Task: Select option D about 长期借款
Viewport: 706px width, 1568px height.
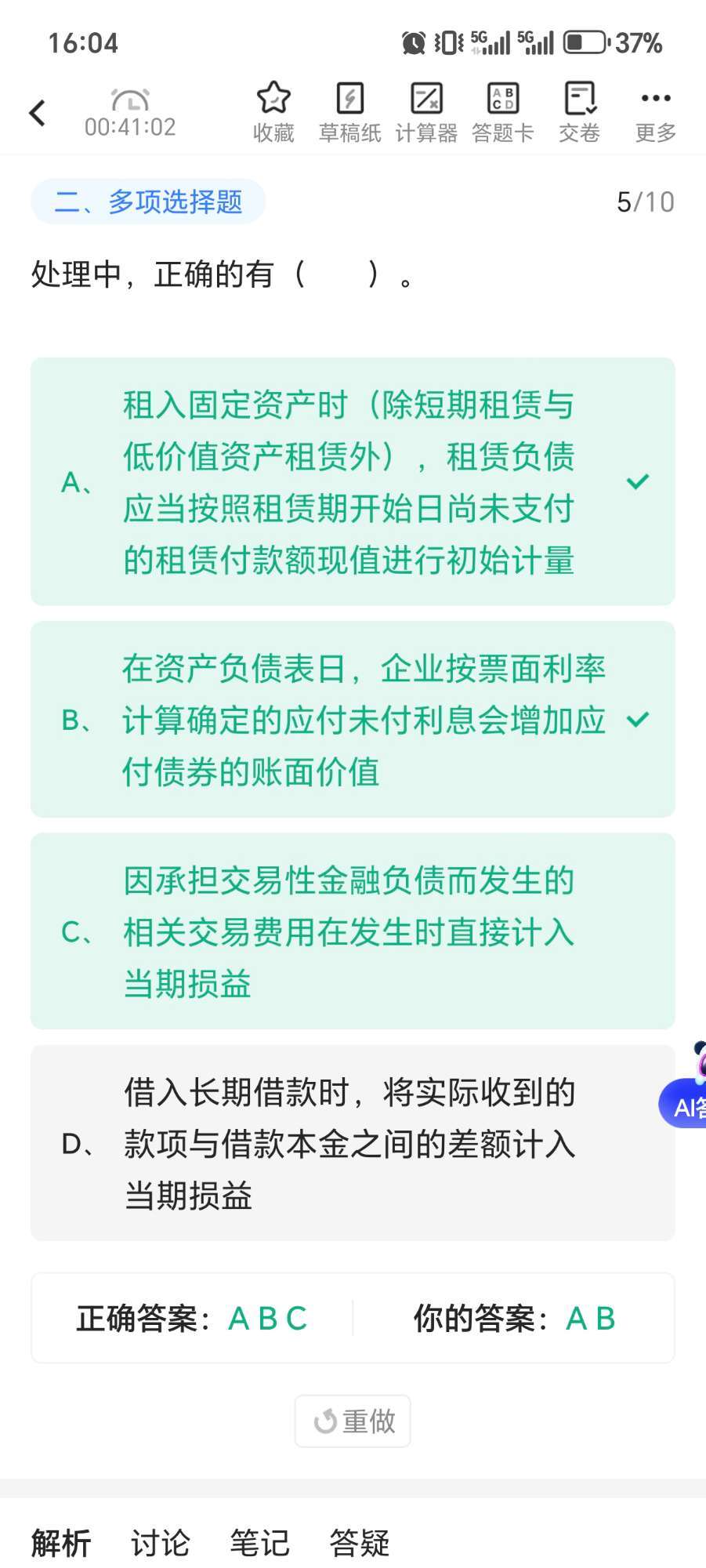Action: pyautogui.click(x=353, y=1142)
